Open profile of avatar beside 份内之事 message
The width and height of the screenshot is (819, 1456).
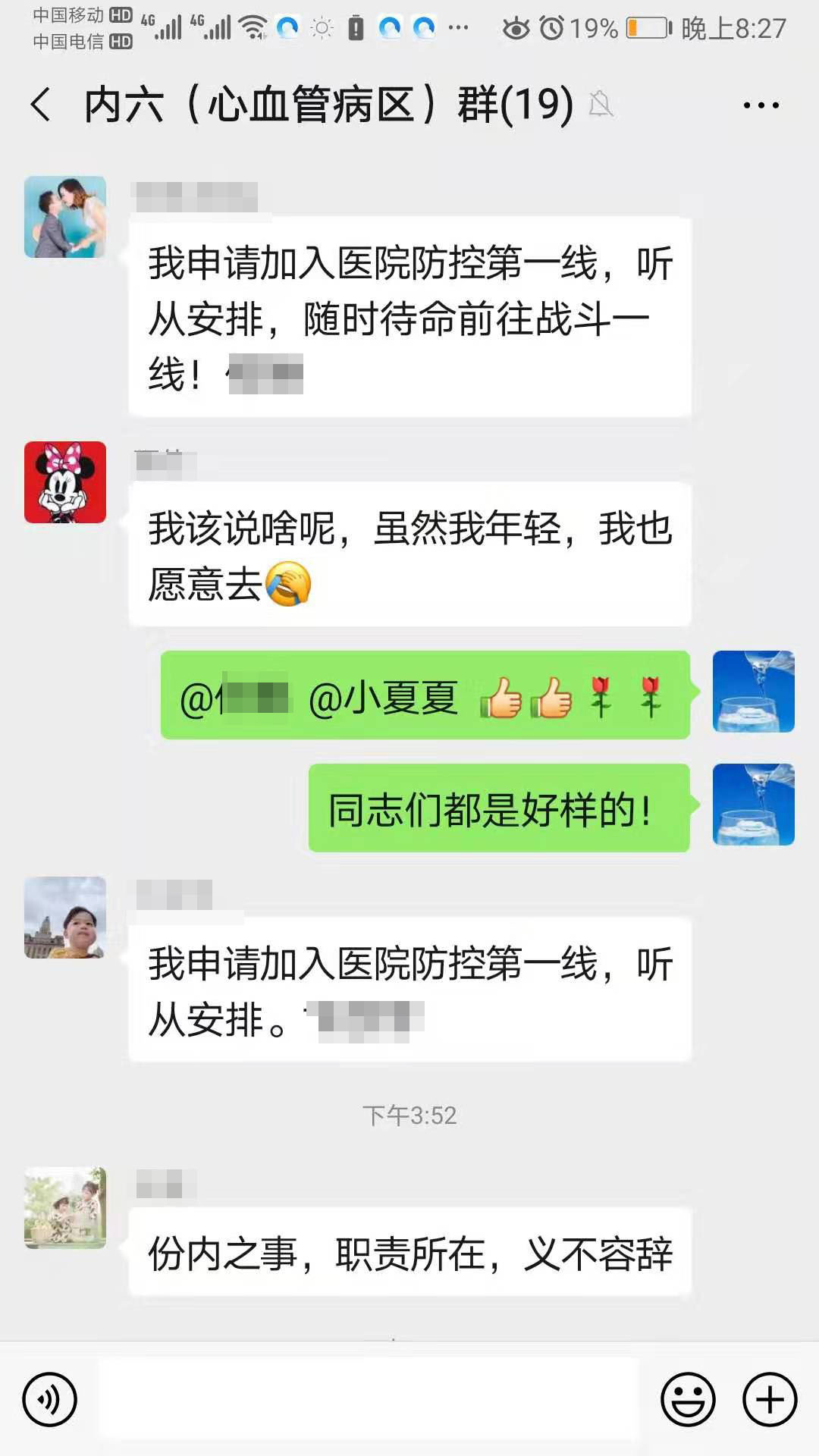point(65,1207)
